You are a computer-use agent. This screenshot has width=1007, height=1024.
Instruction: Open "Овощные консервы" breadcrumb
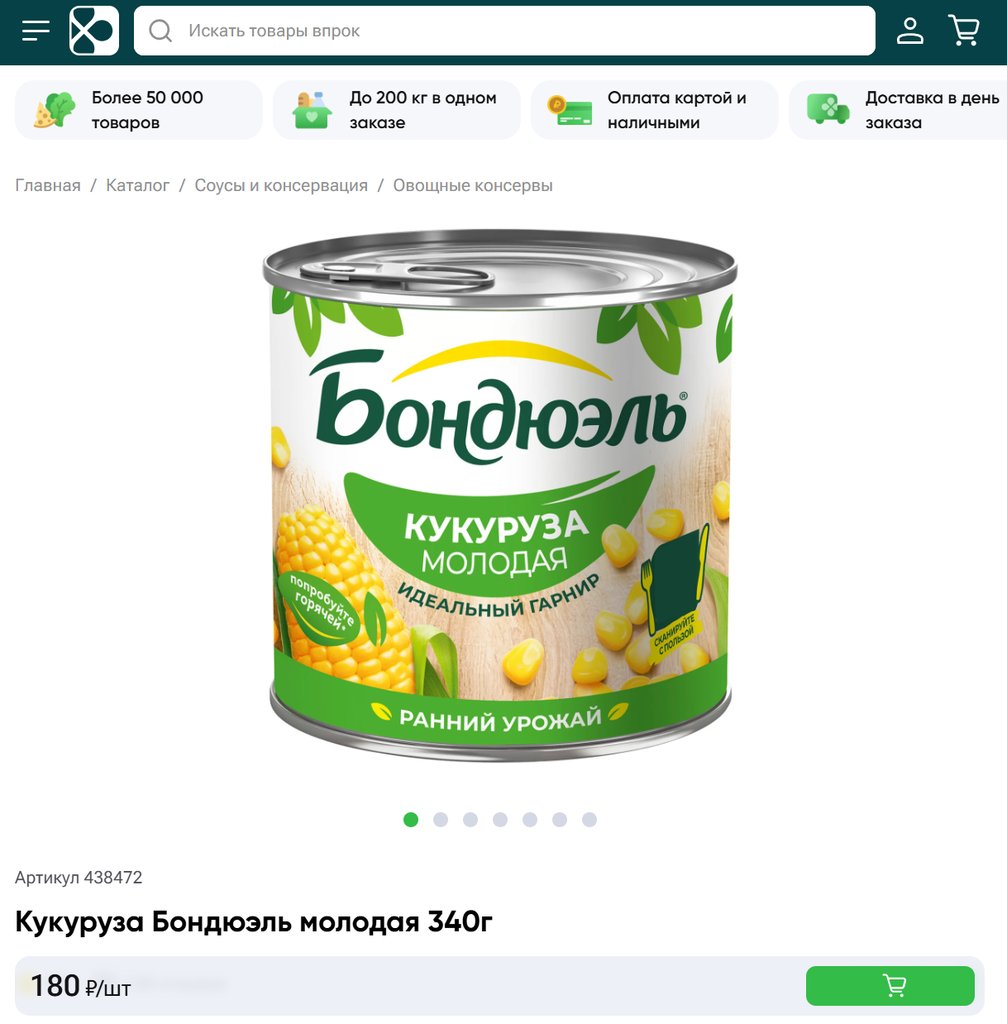(x=472, y=186)
